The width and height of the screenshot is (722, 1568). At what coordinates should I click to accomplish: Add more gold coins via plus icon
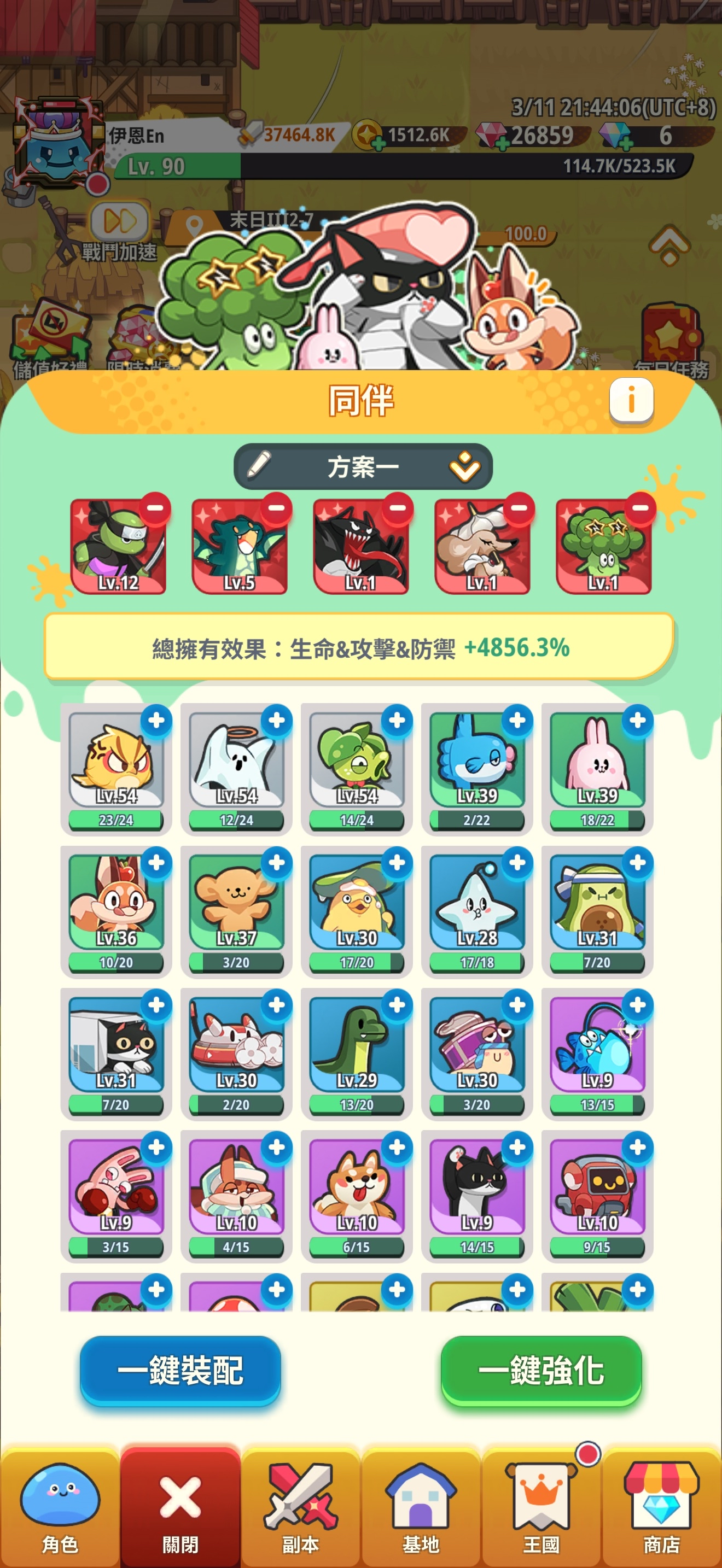tap(378, 144)
